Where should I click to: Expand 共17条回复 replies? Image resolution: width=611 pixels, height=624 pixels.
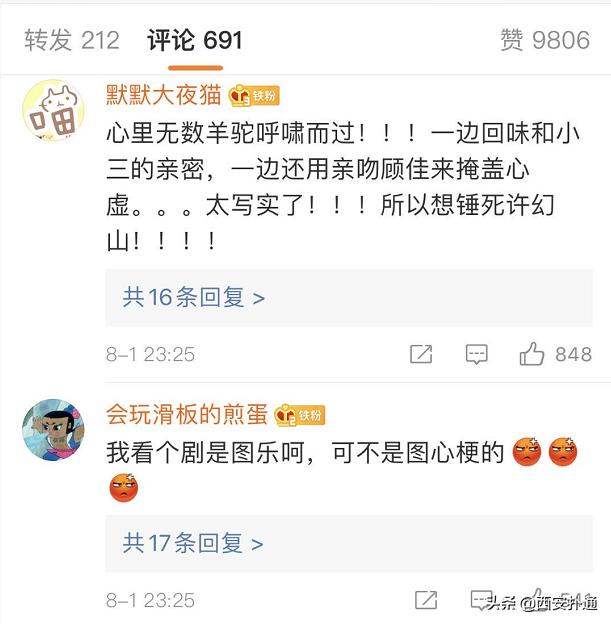click(x=193, y=544)
